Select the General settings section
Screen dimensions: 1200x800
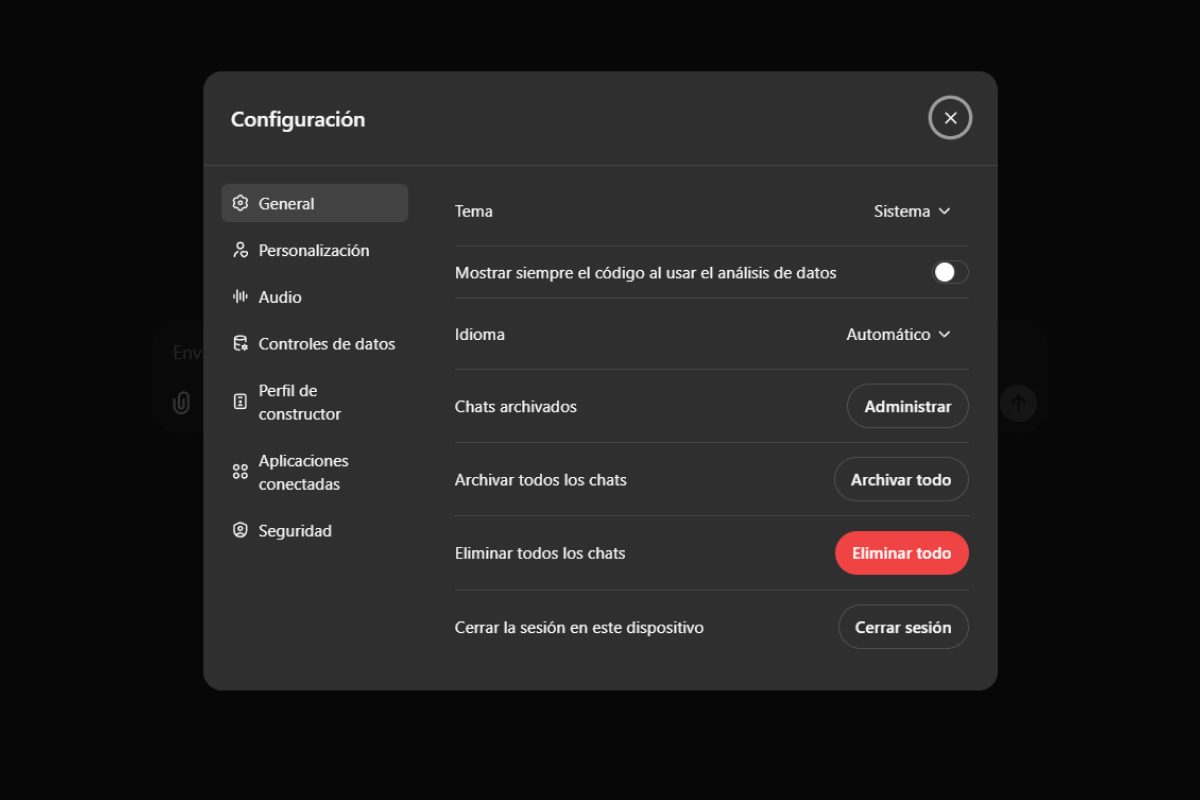click(314, 203)
